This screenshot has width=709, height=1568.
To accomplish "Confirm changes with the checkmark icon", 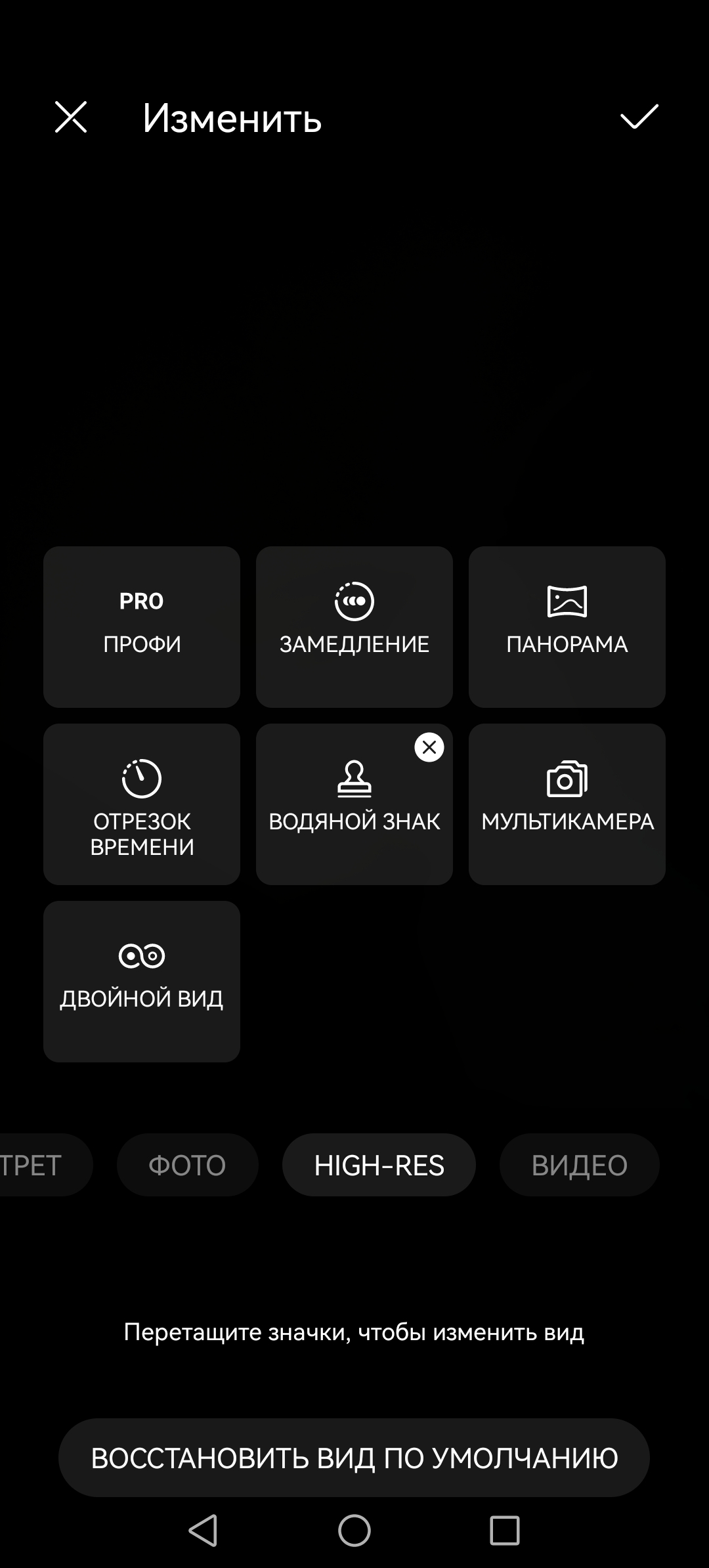I will coord(639,118).
